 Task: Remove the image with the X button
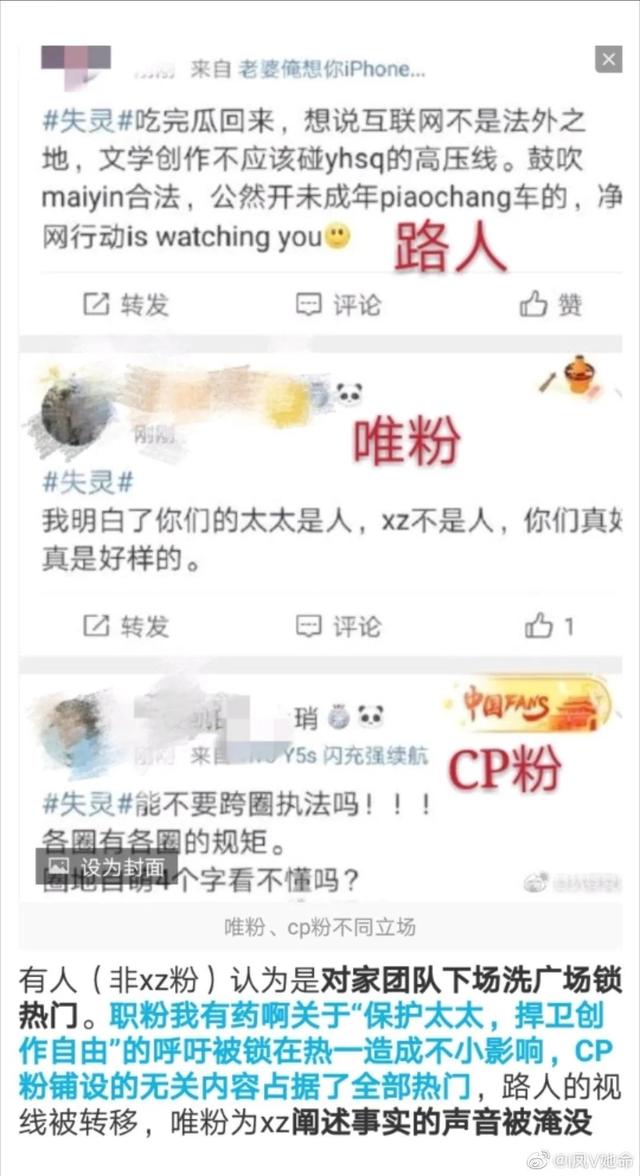[609, 59]
